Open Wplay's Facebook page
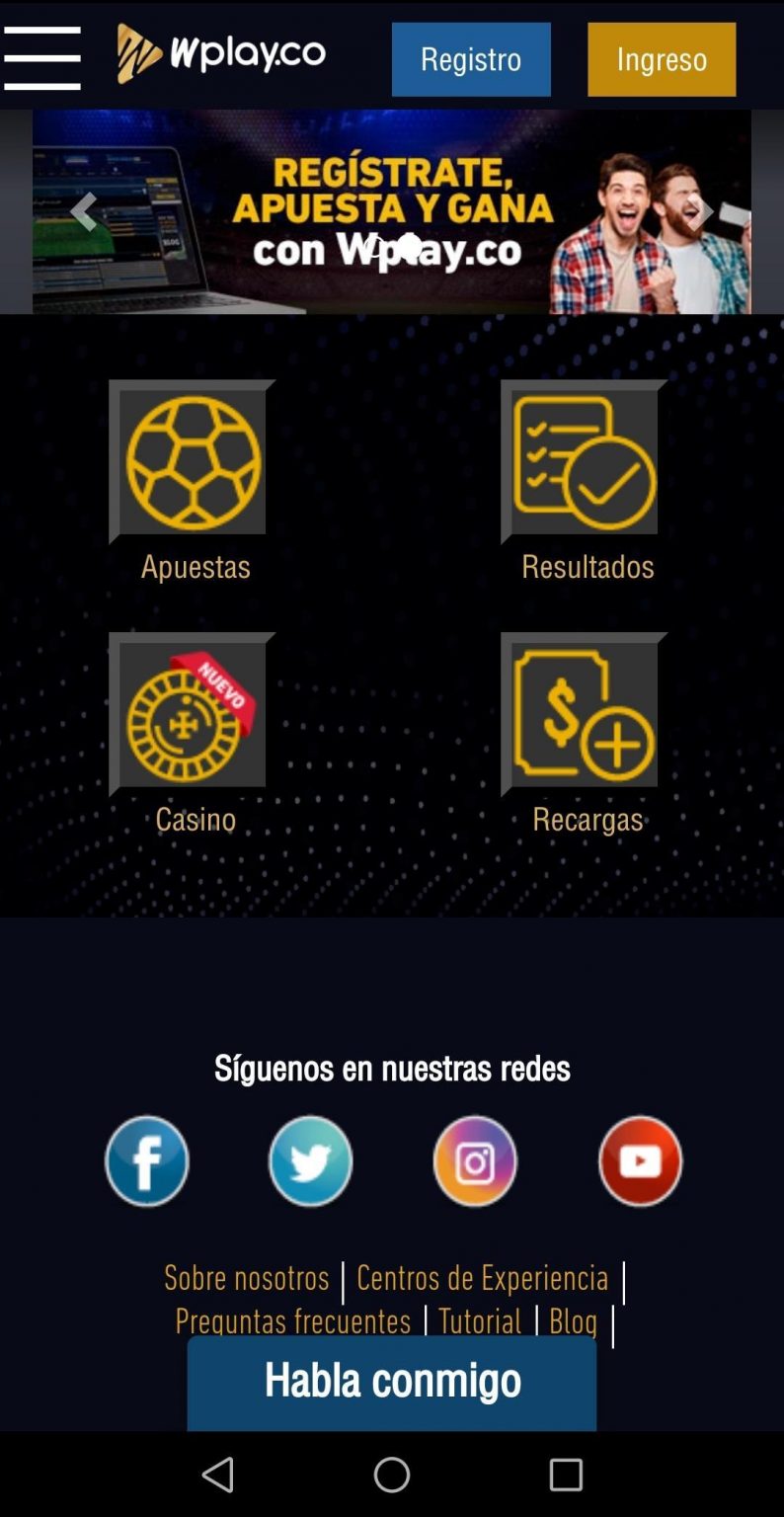Viewport: 784px width, 1517px height. [146, 1161]
